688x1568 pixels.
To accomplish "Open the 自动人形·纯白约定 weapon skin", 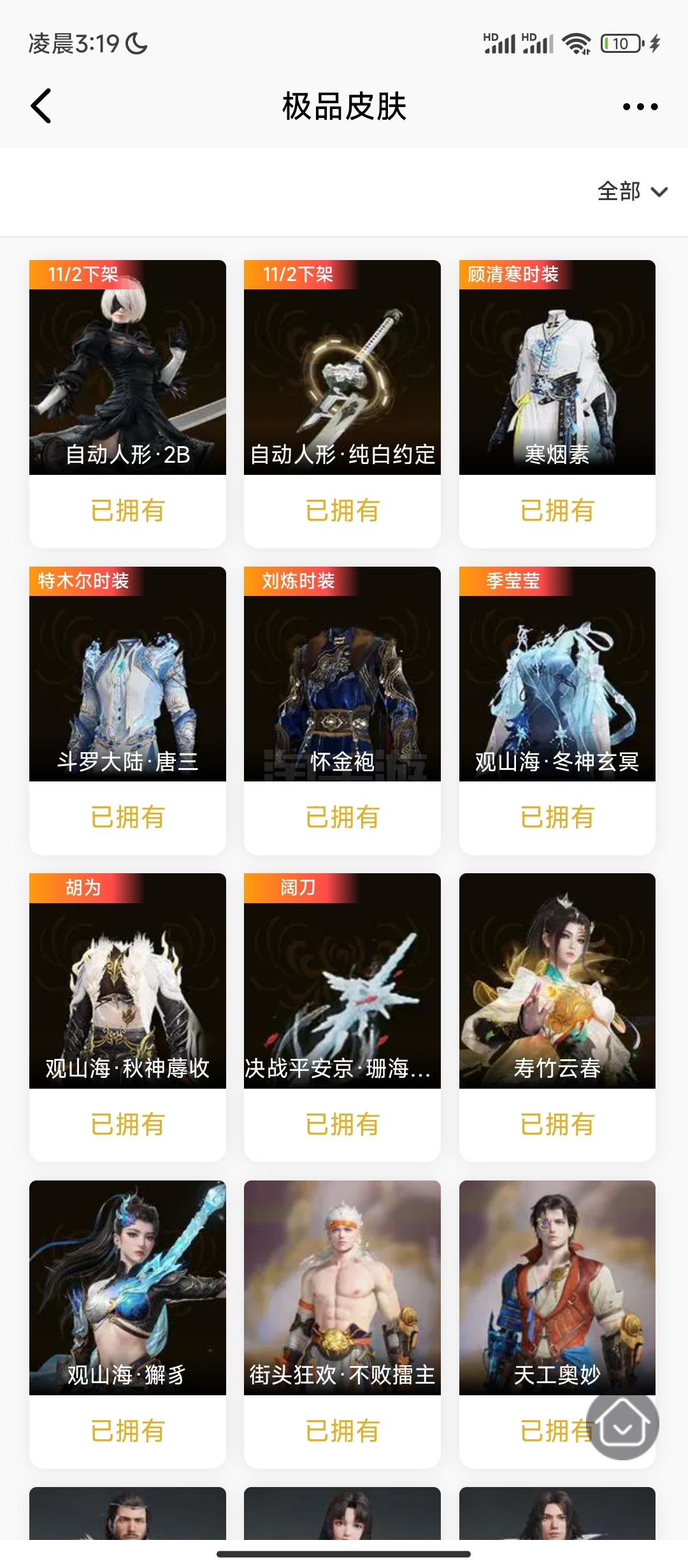I will pyautogui.click(x=342, y=403).
